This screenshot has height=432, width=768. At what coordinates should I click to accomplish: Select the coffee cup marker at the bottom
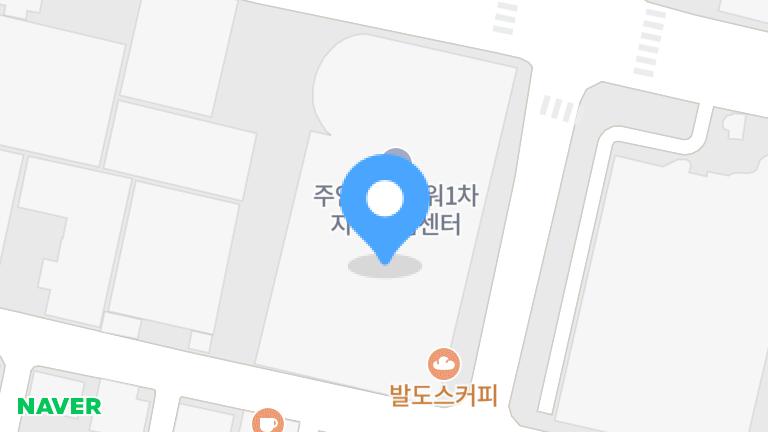[x=267, y=422]
